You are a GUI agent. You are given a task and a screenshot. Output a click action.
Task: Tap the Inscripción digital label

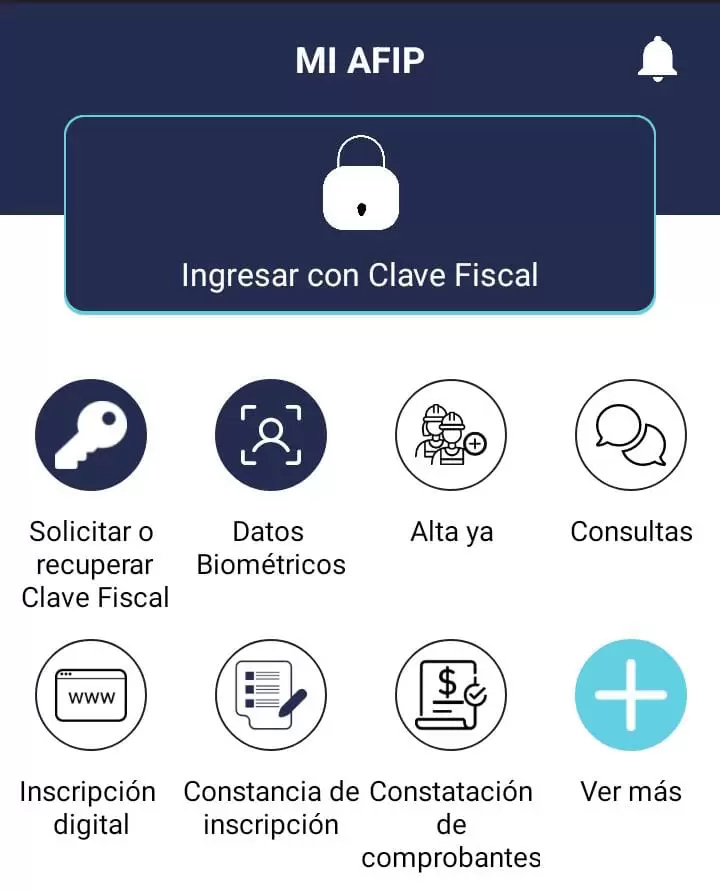[88, 807]
